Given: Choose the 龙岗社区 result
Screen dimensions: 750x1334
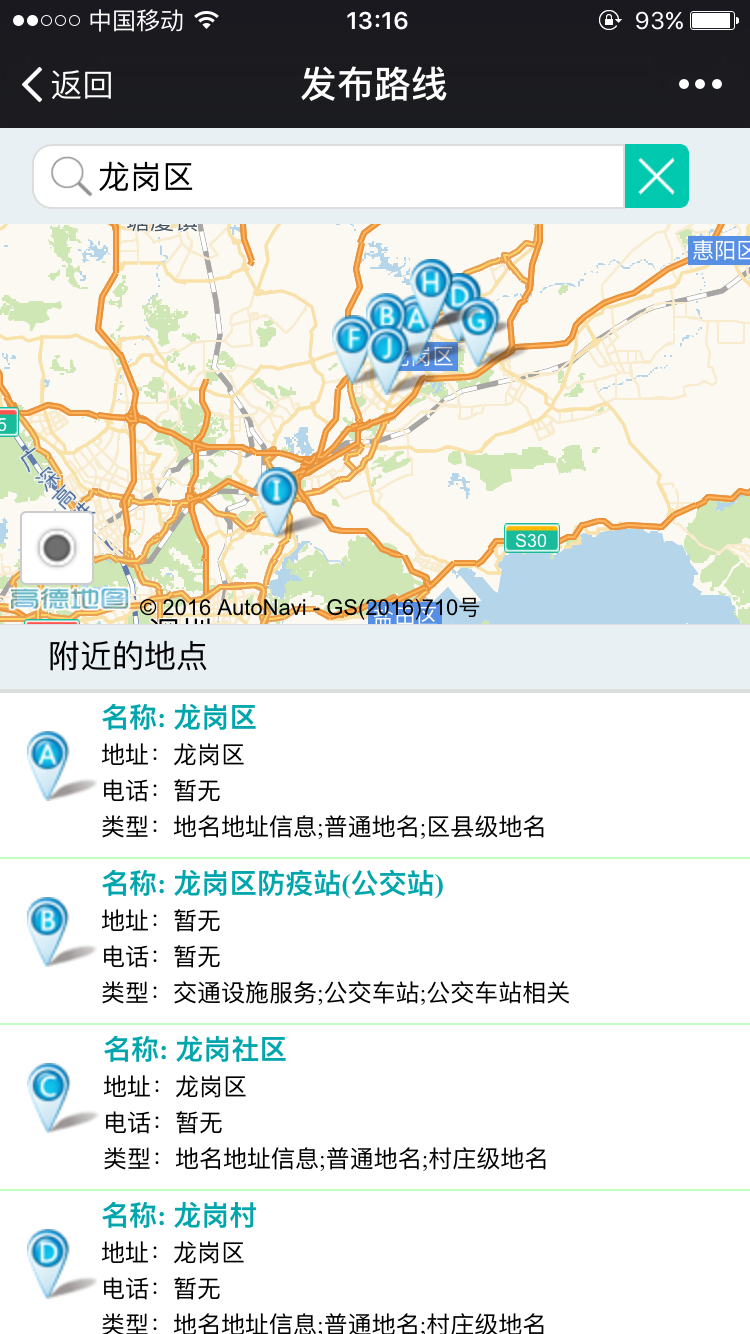Looking at the screenshot, I should pos(375,1107).
